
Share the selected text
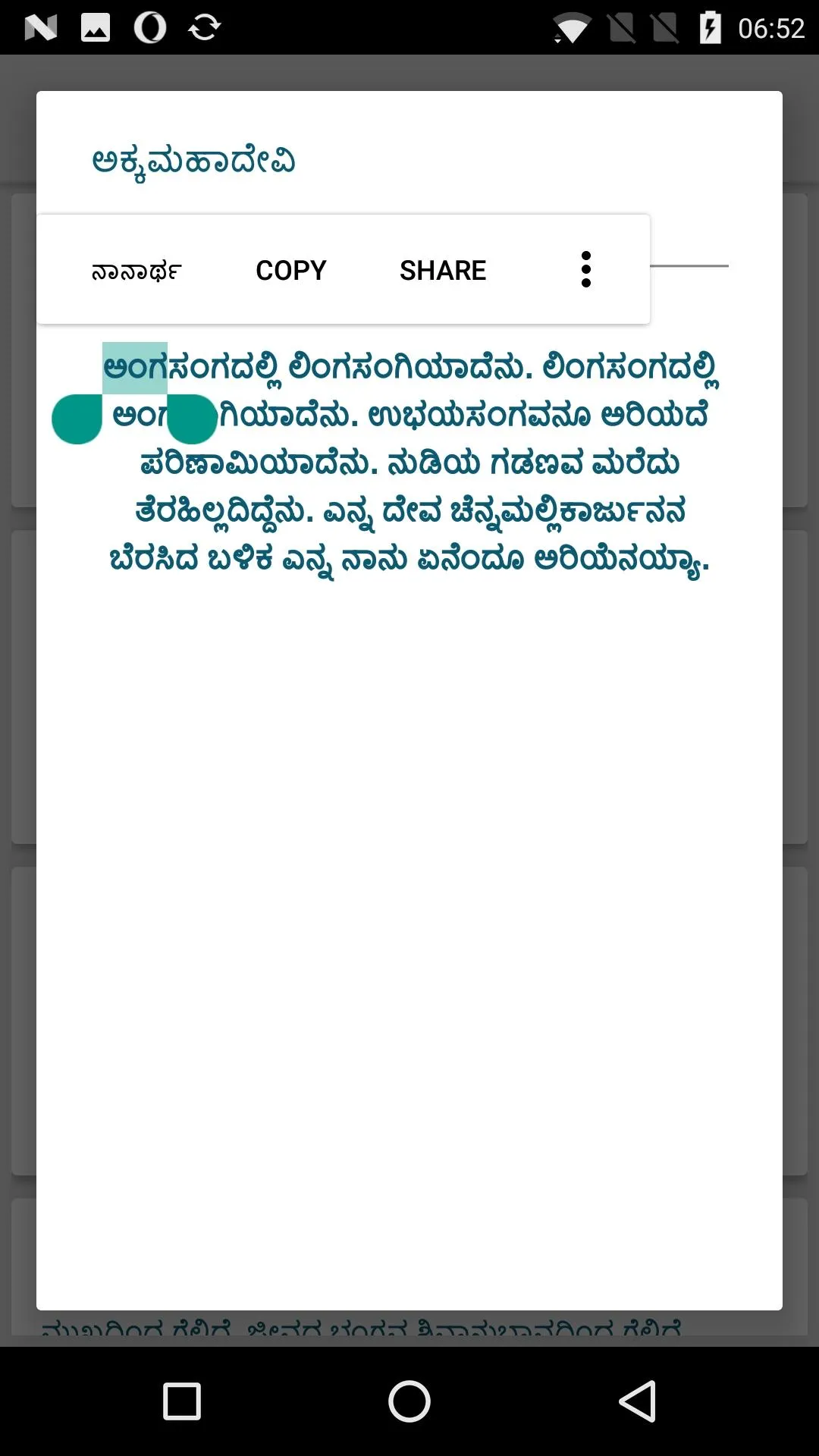pyautogui.click(x=443, y=271)
